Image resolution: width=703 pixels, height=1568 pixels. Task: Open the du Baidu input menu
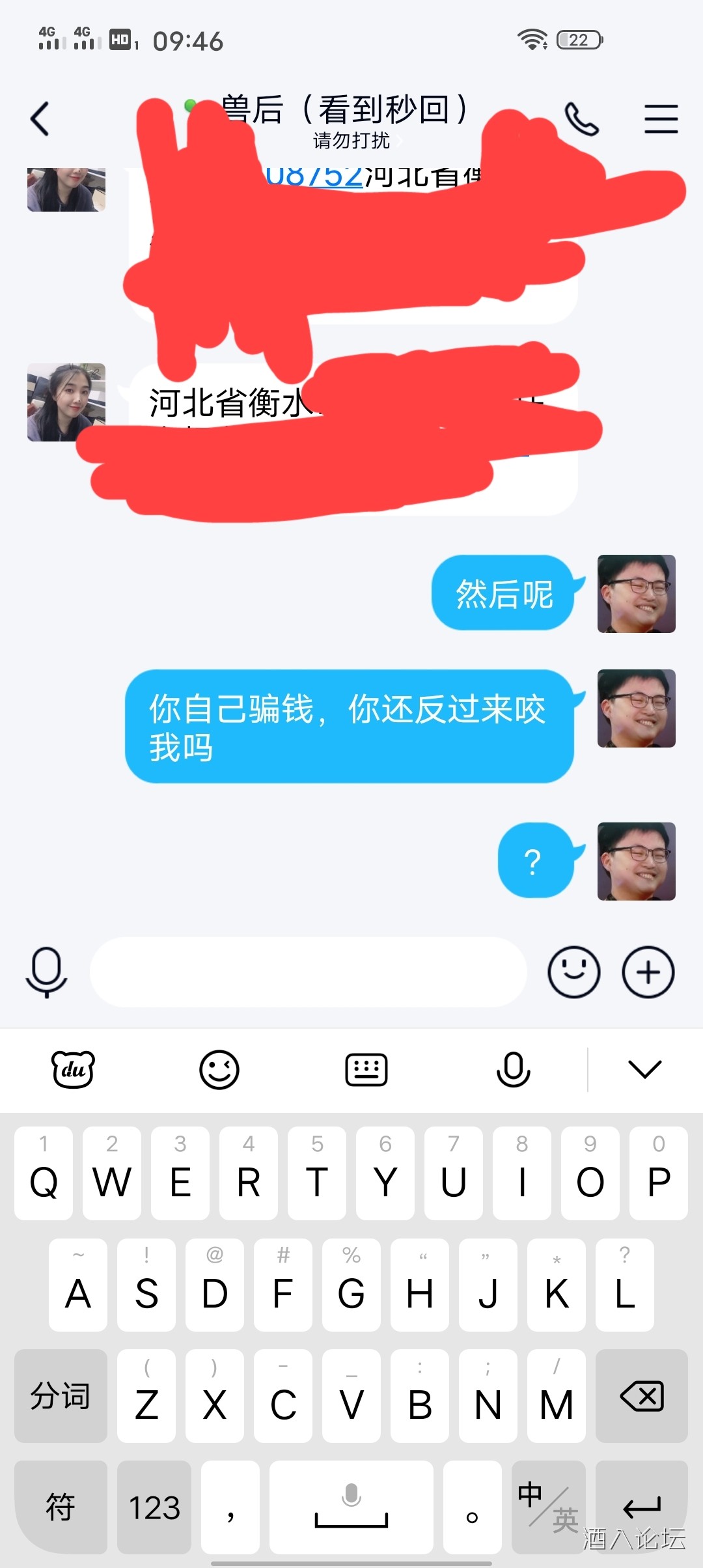73,1069
